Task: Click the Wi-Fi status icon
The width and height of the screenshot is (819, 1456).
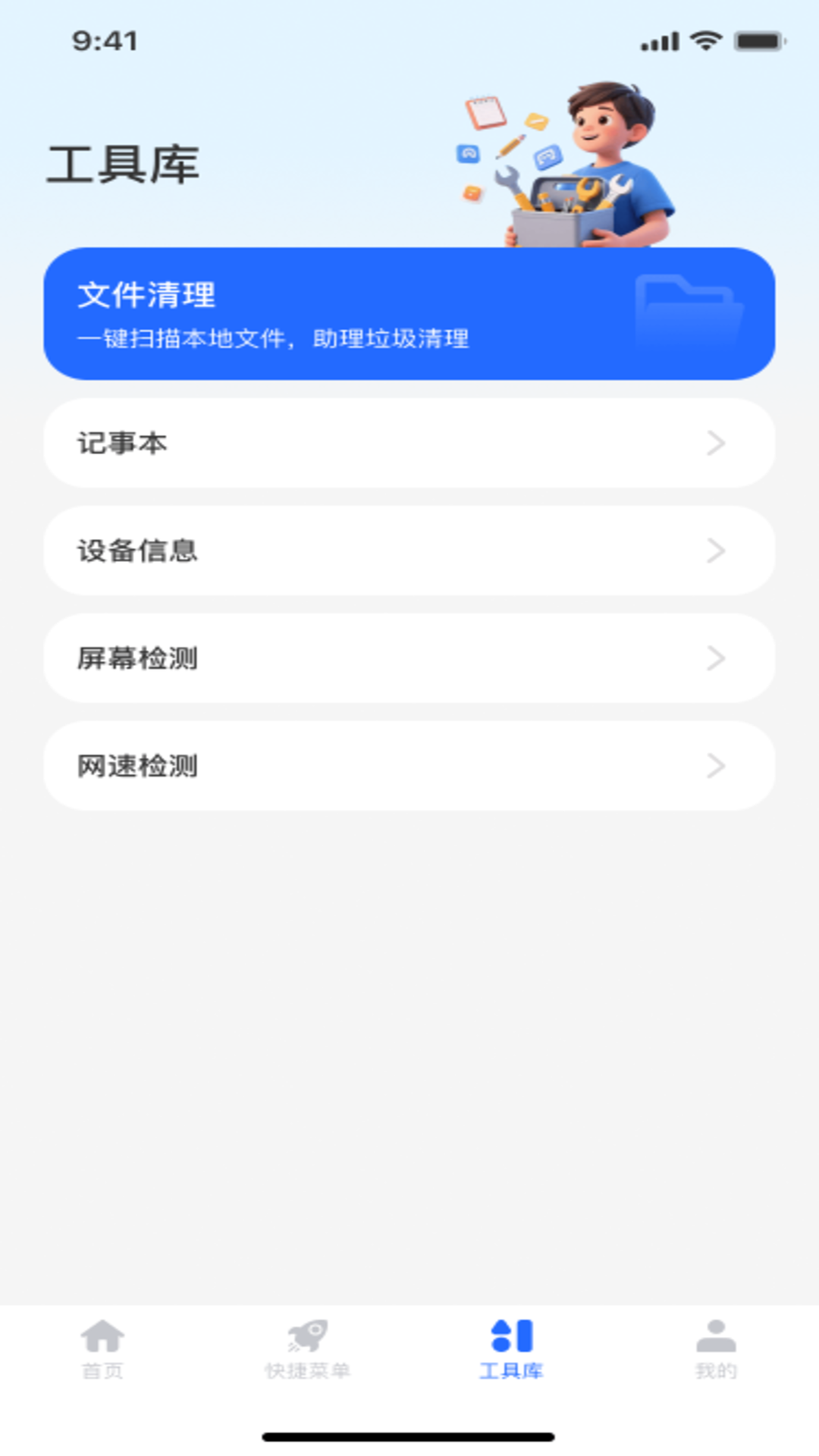Action: pyautogui.click(x=705, y=42)
